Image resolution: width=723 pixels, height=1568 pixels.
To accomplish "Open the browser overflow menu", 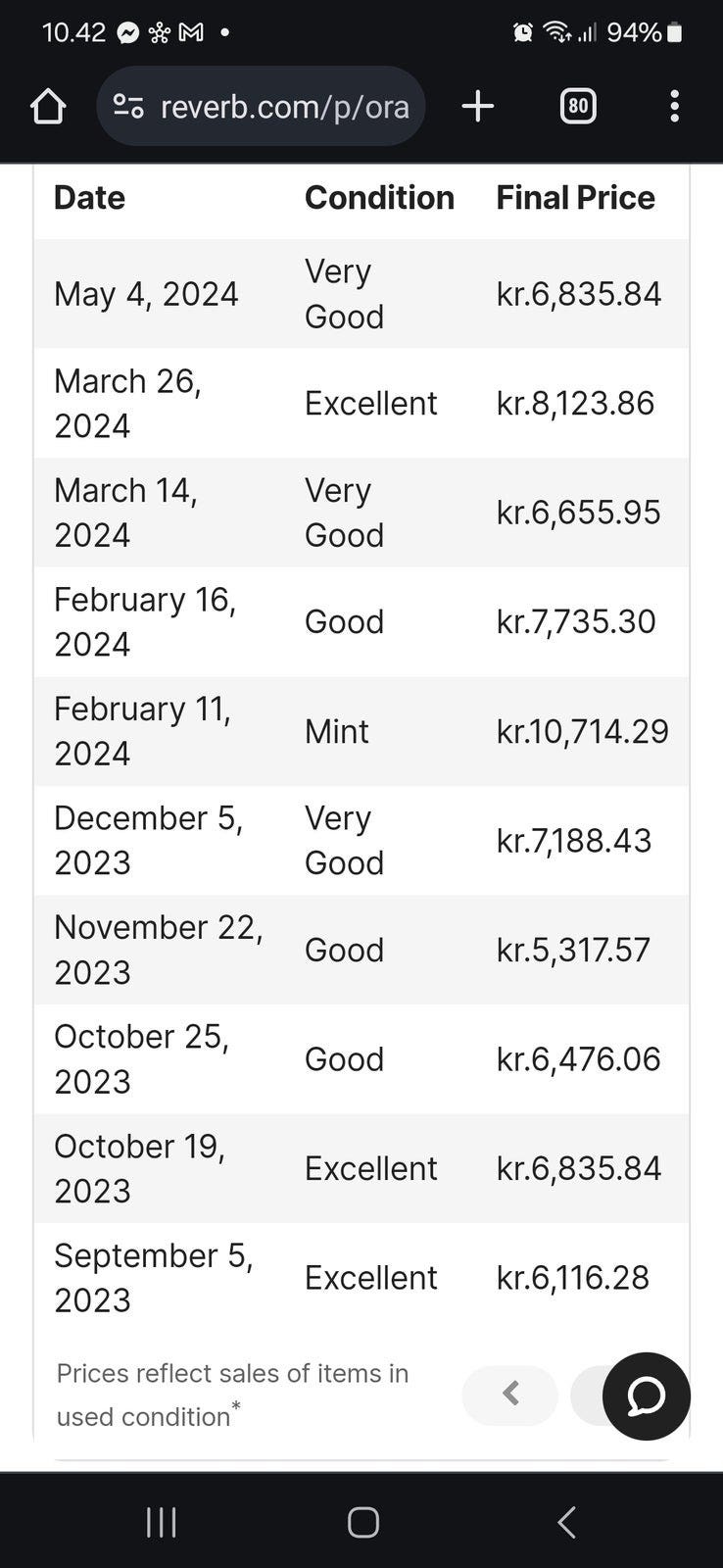I will pyautogui.click(x=674, y=106).
